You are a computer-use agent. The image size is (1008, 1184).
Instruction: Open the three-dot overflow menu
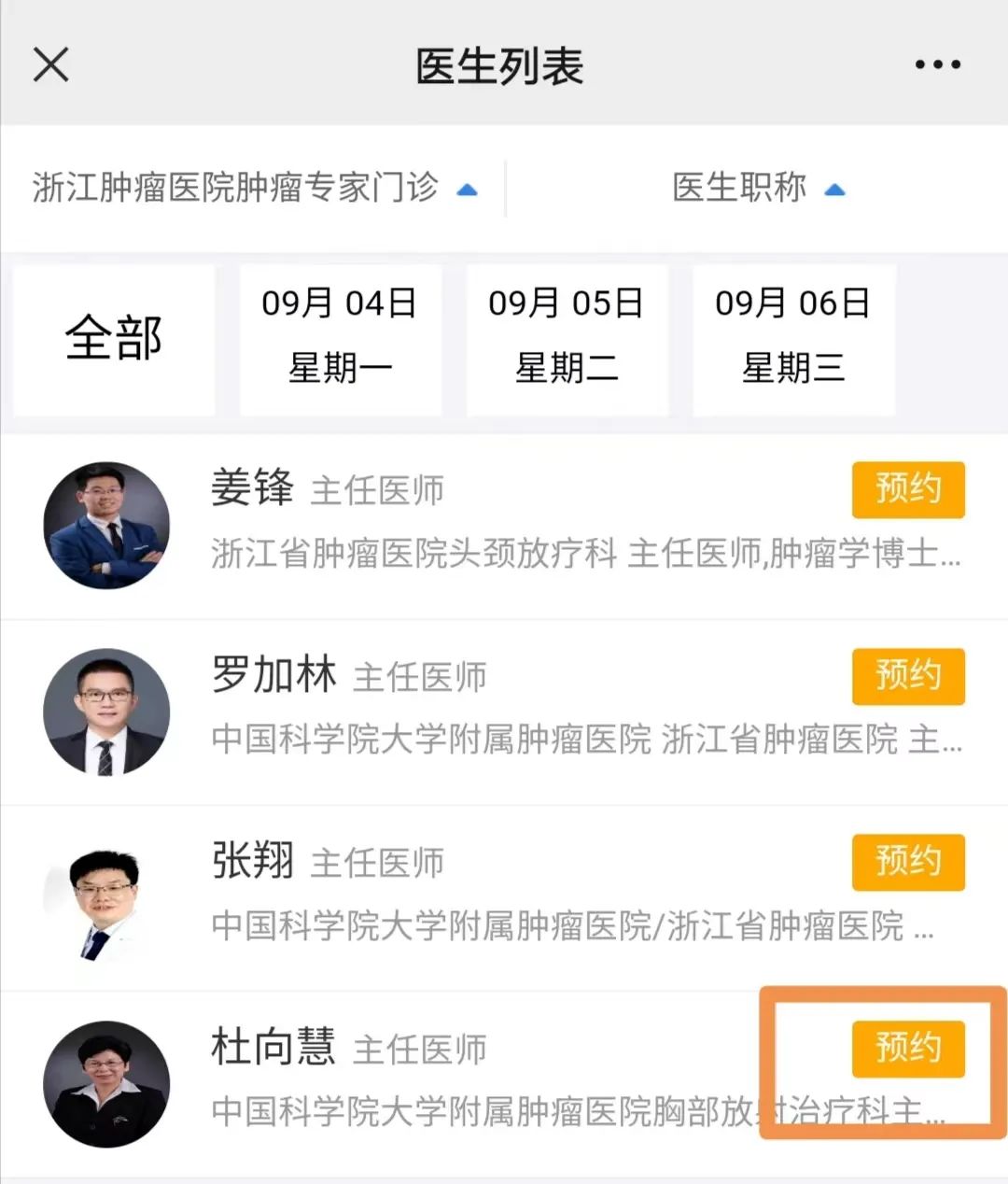(x=937, y=65)
